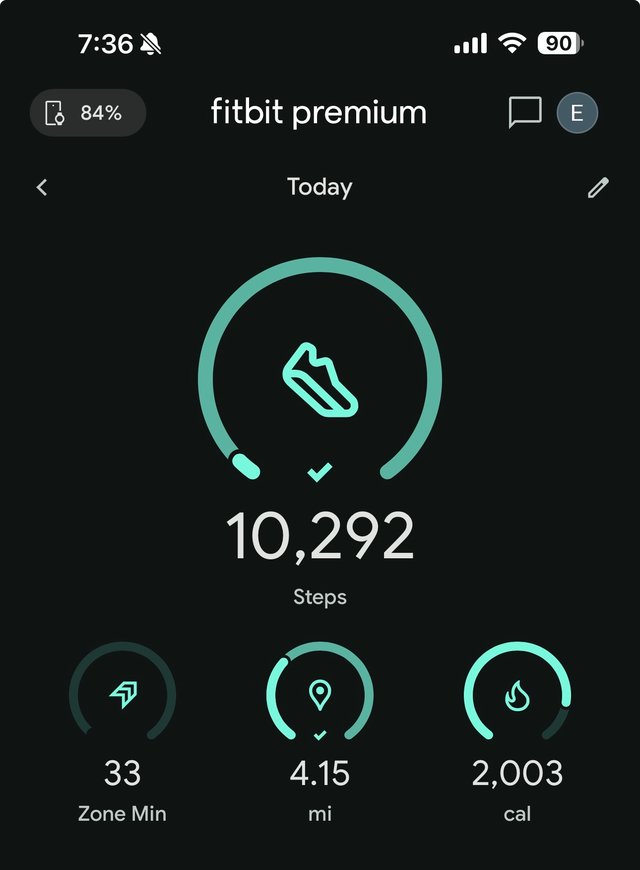Viewport: 640px width, 870px height.
Task: Open the Steps details ring
Action: 320,380
